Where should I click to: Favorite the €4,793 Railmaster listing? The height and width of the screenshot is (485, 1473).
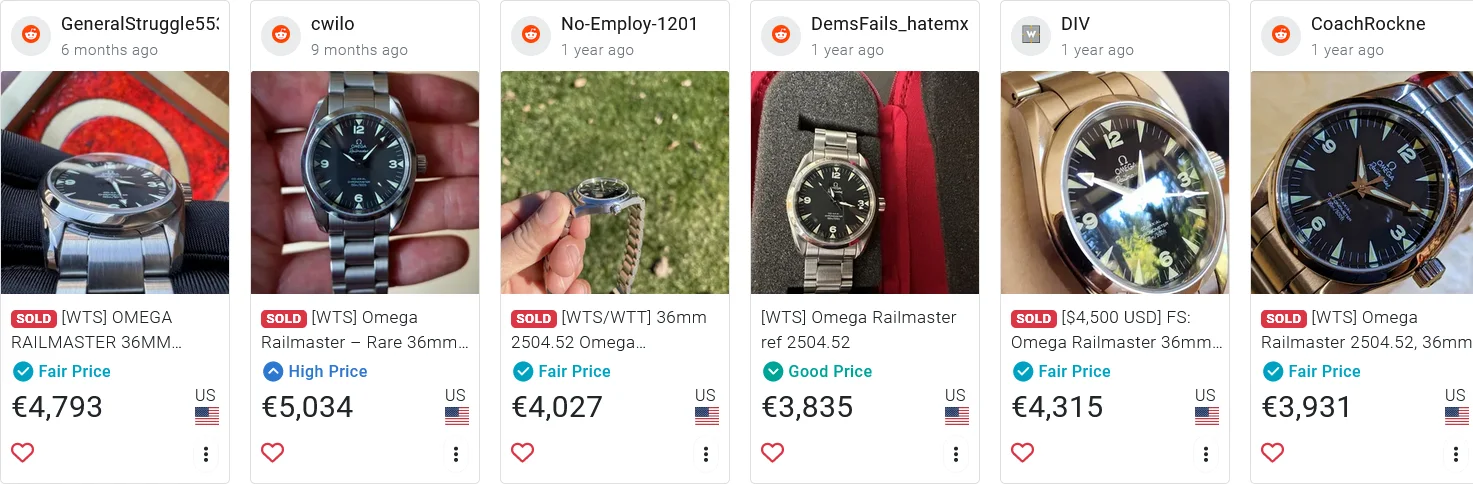(23, 453)
